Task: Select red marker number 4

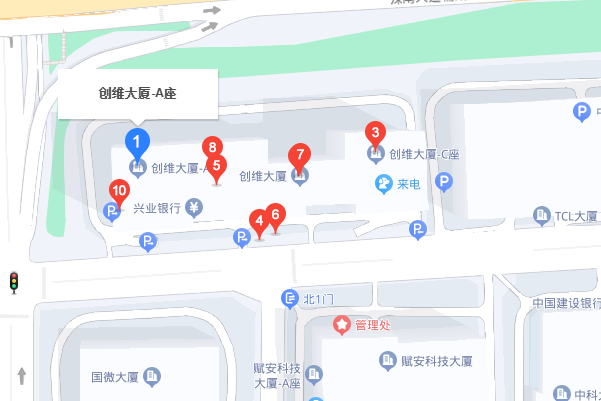Action: pyautogui.click(x=259, y=220)
